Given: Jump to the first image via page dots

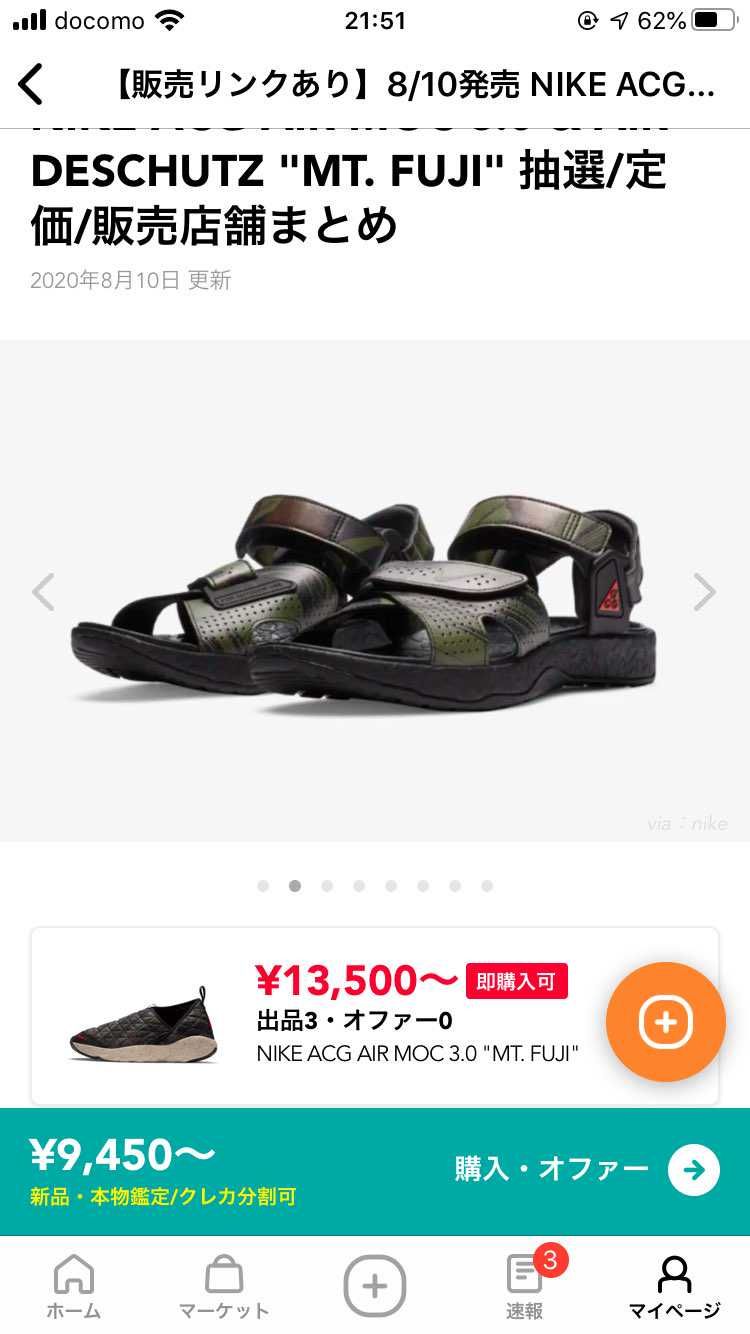Looking at the screenshot, I should point(263,886).
